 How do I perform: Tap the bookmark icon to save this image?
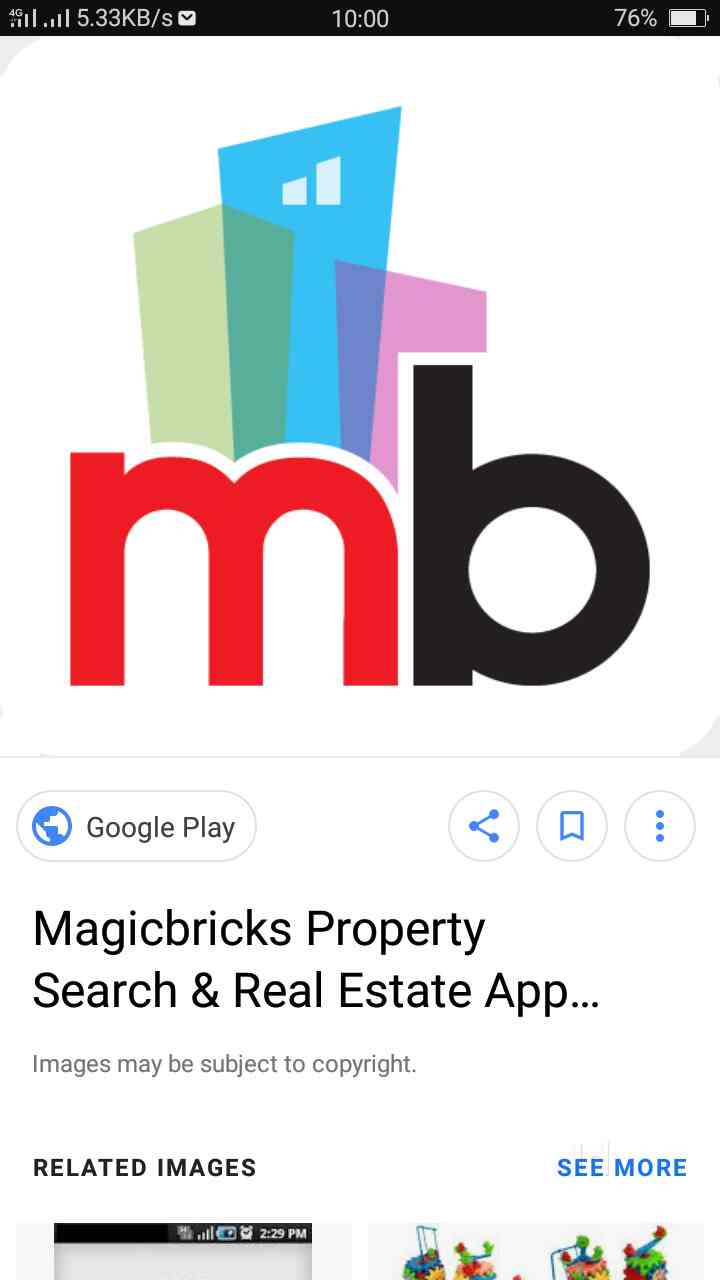(x=572, y=826)
